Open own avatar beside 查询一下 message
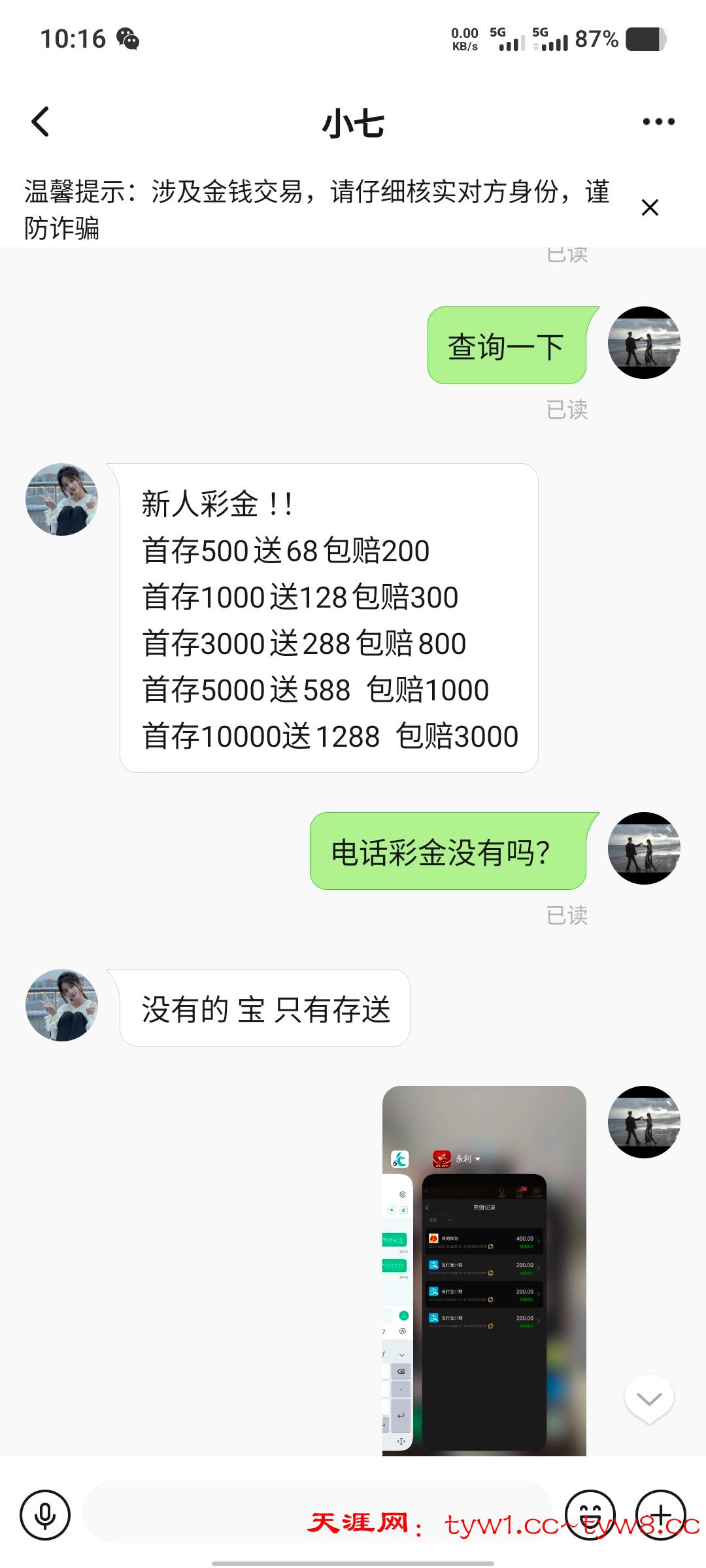This screenshot has width=706, height=1568. point(644,342)
